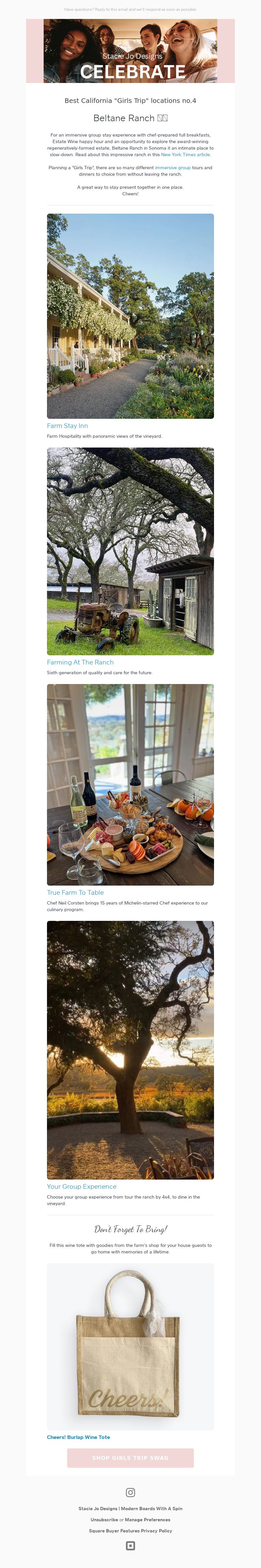Open Your Group Experience link
261x1568 pixels.
tap(81, 1186)
